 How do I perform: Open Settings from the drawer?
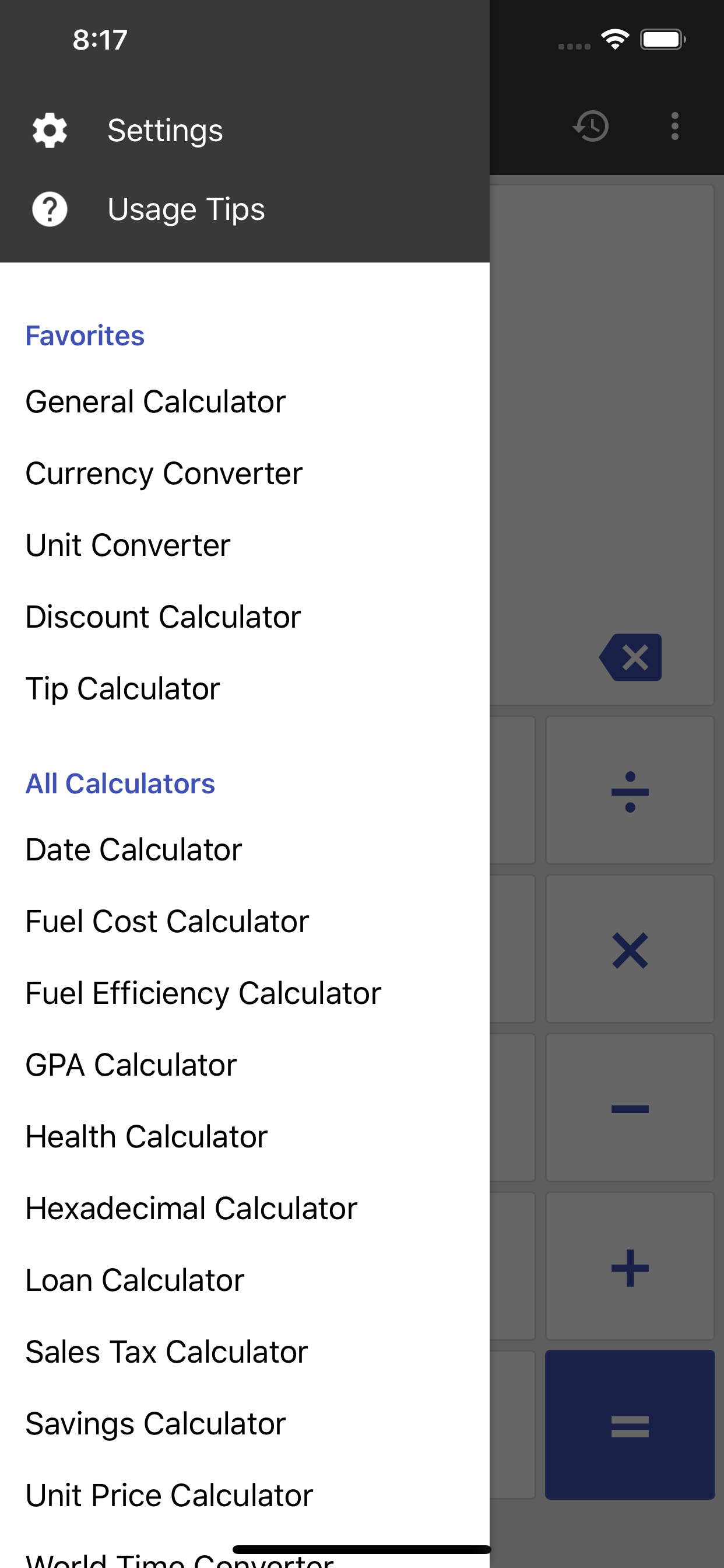(245, 130)
